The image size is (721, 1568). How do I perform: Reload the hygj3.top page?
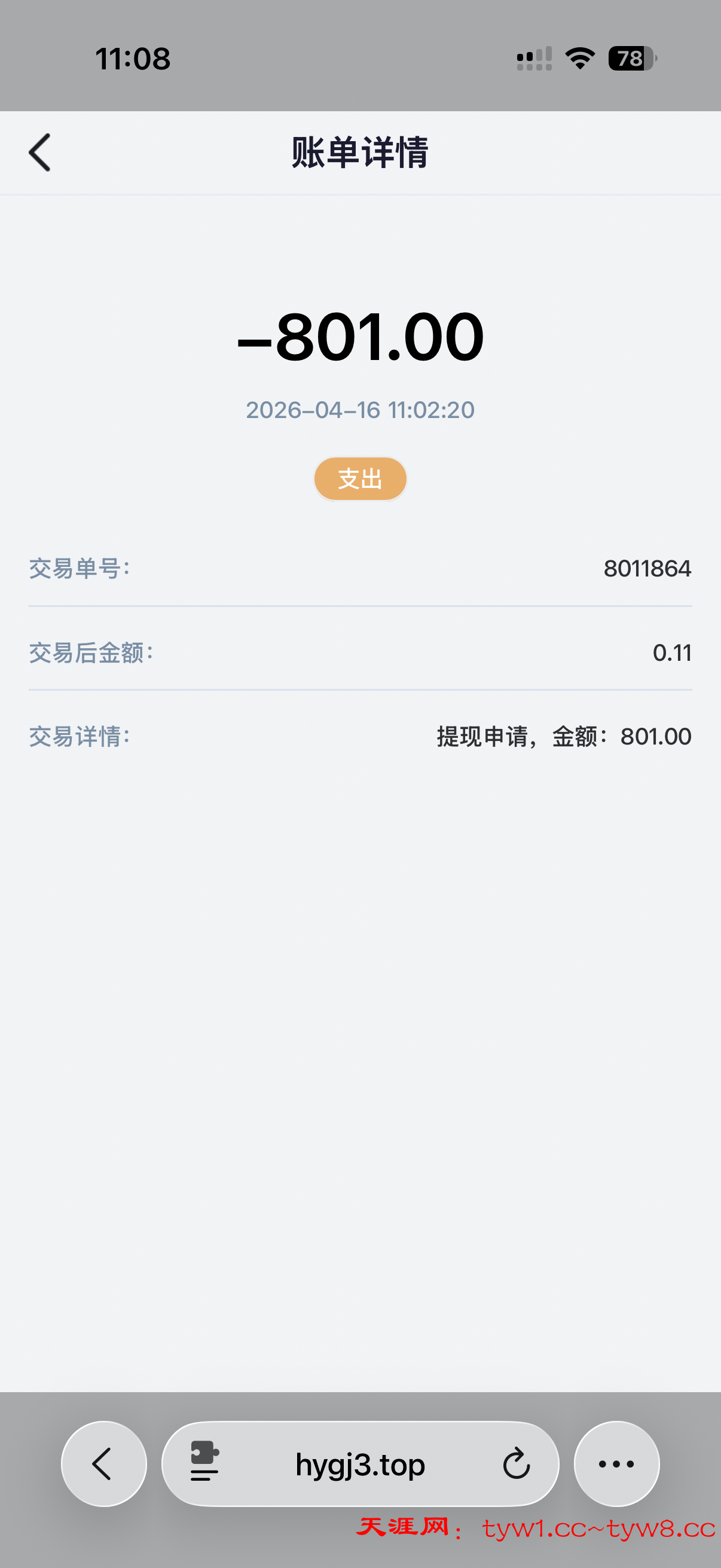click(x=516, y=1464)
